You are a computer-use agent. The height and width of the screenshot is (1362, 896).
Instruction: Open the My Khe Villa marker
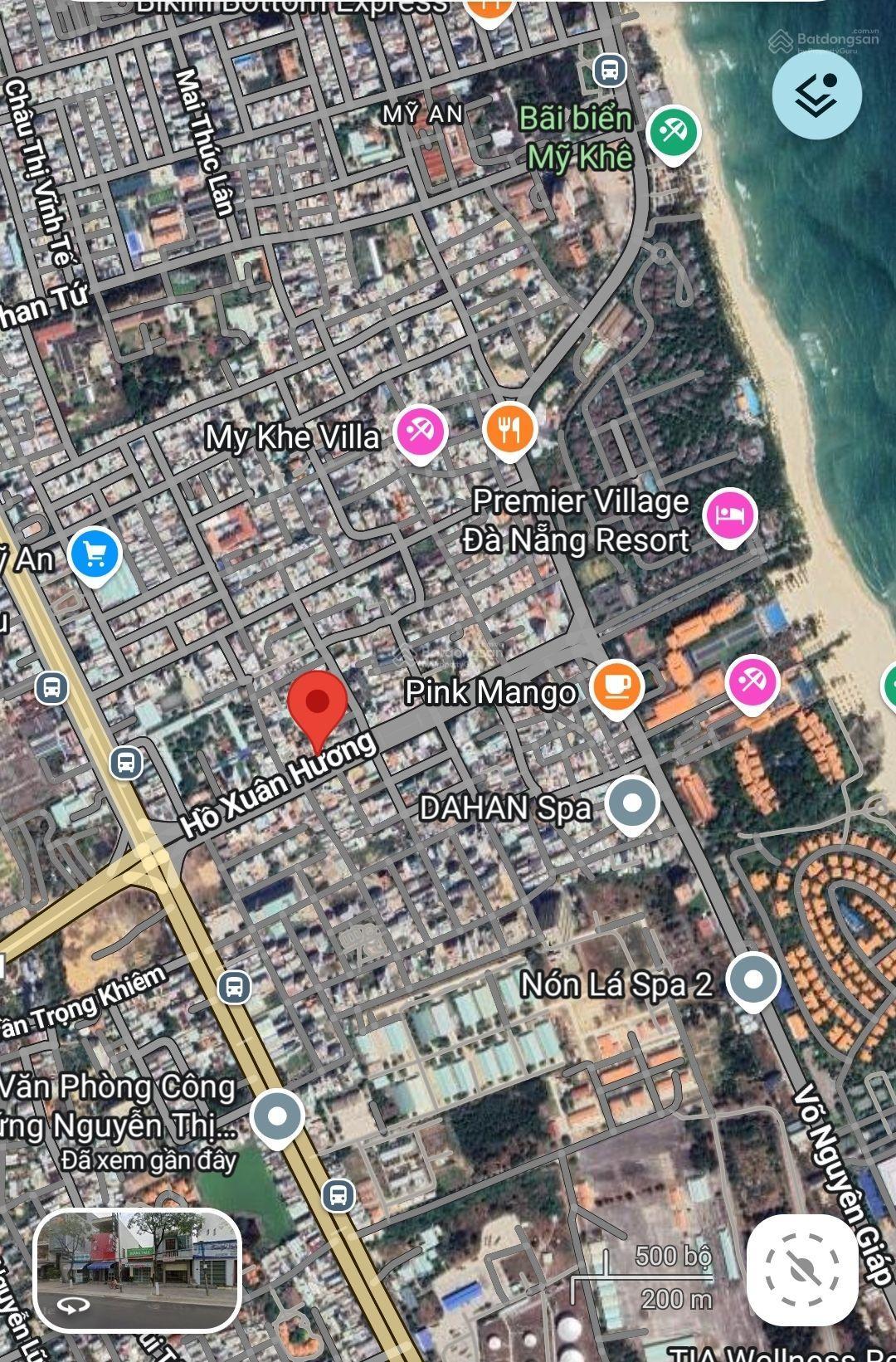tap(420, 432)
